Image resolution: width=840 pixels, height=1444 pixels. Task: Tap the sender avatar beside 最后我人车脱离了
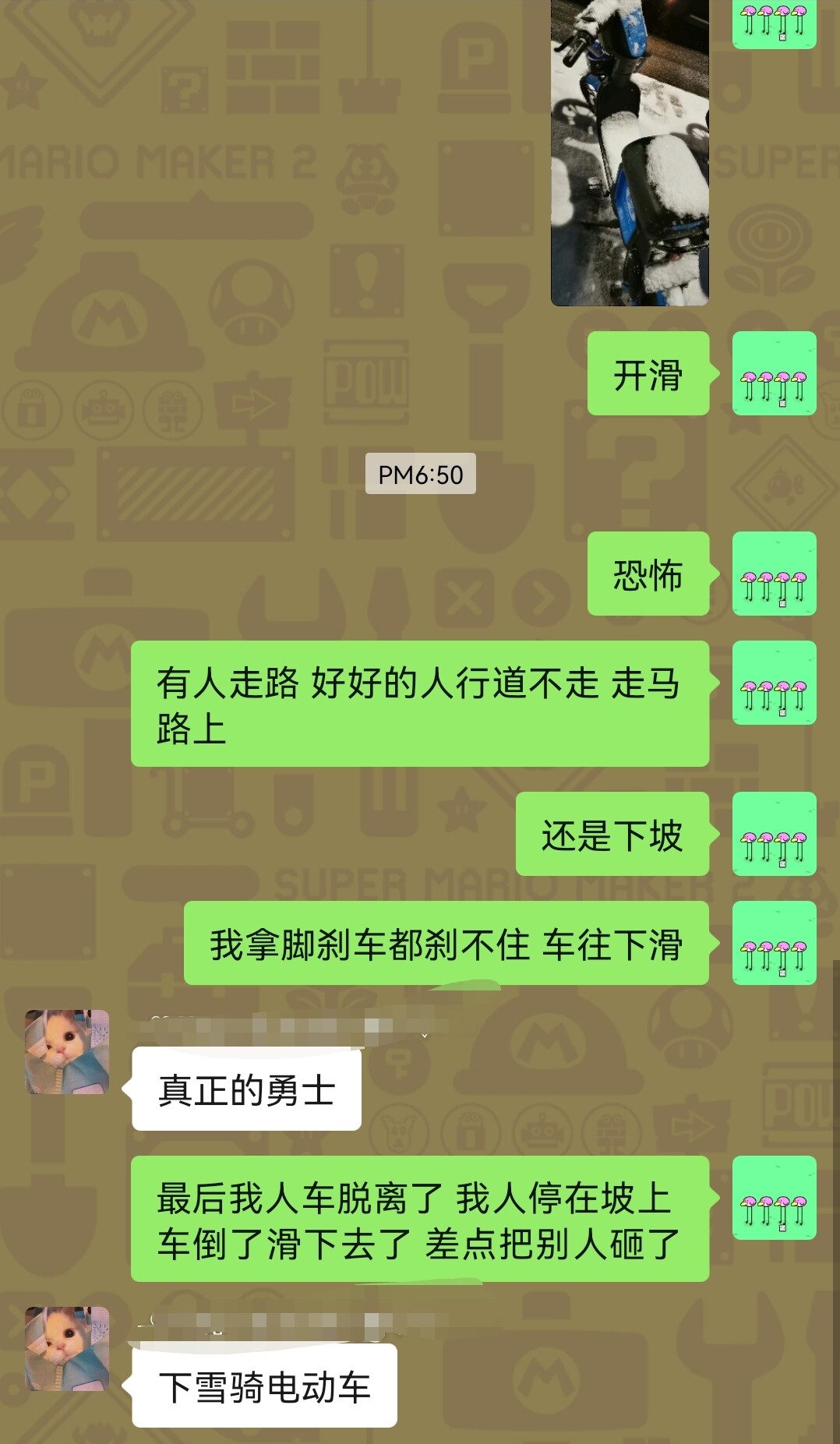[x=774, y=1198]
